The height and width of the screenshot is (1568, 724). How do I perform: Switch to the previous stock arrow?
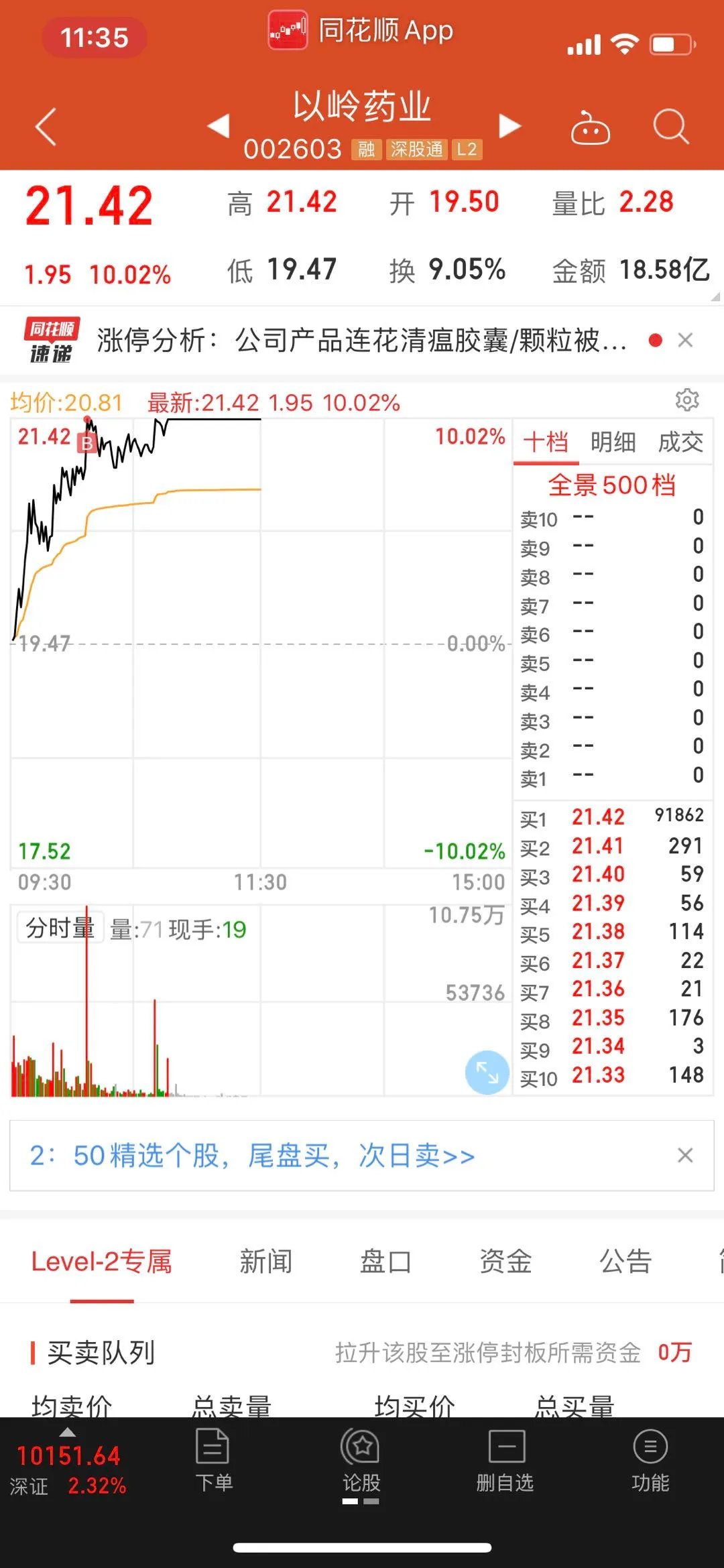219,125
